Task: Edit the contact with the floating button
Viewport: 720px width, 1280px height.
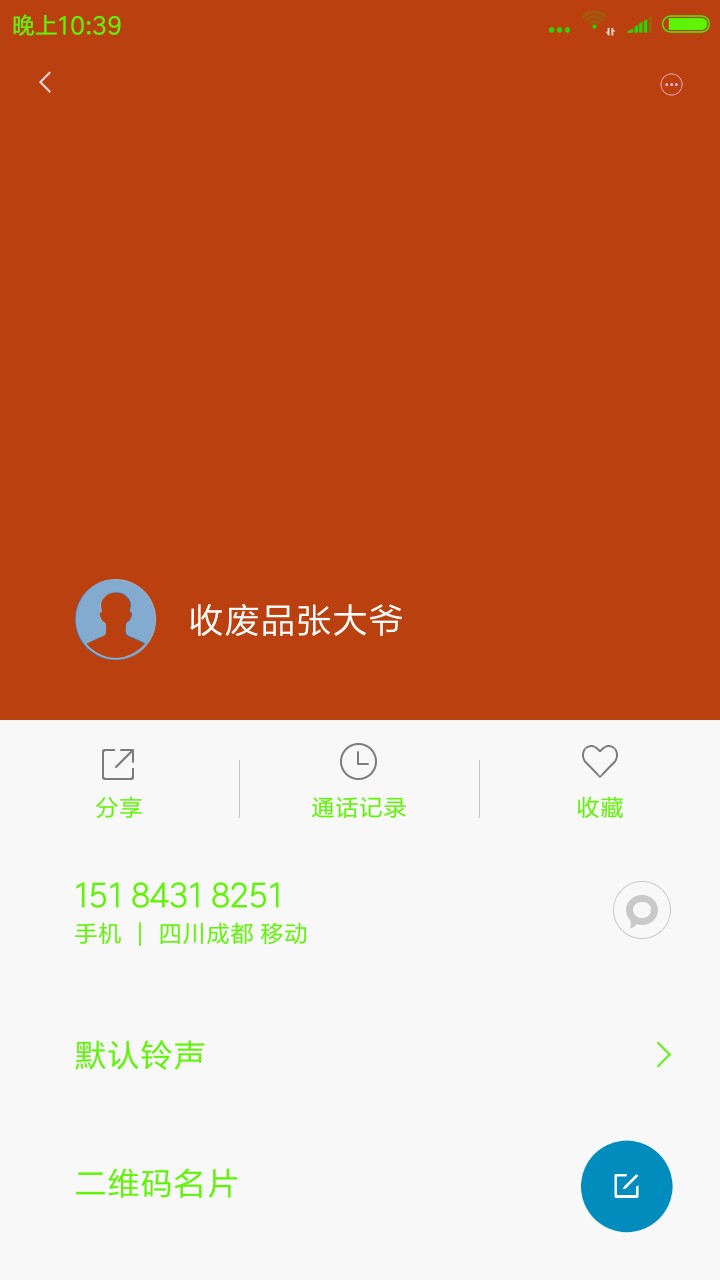Action: 627,1186
